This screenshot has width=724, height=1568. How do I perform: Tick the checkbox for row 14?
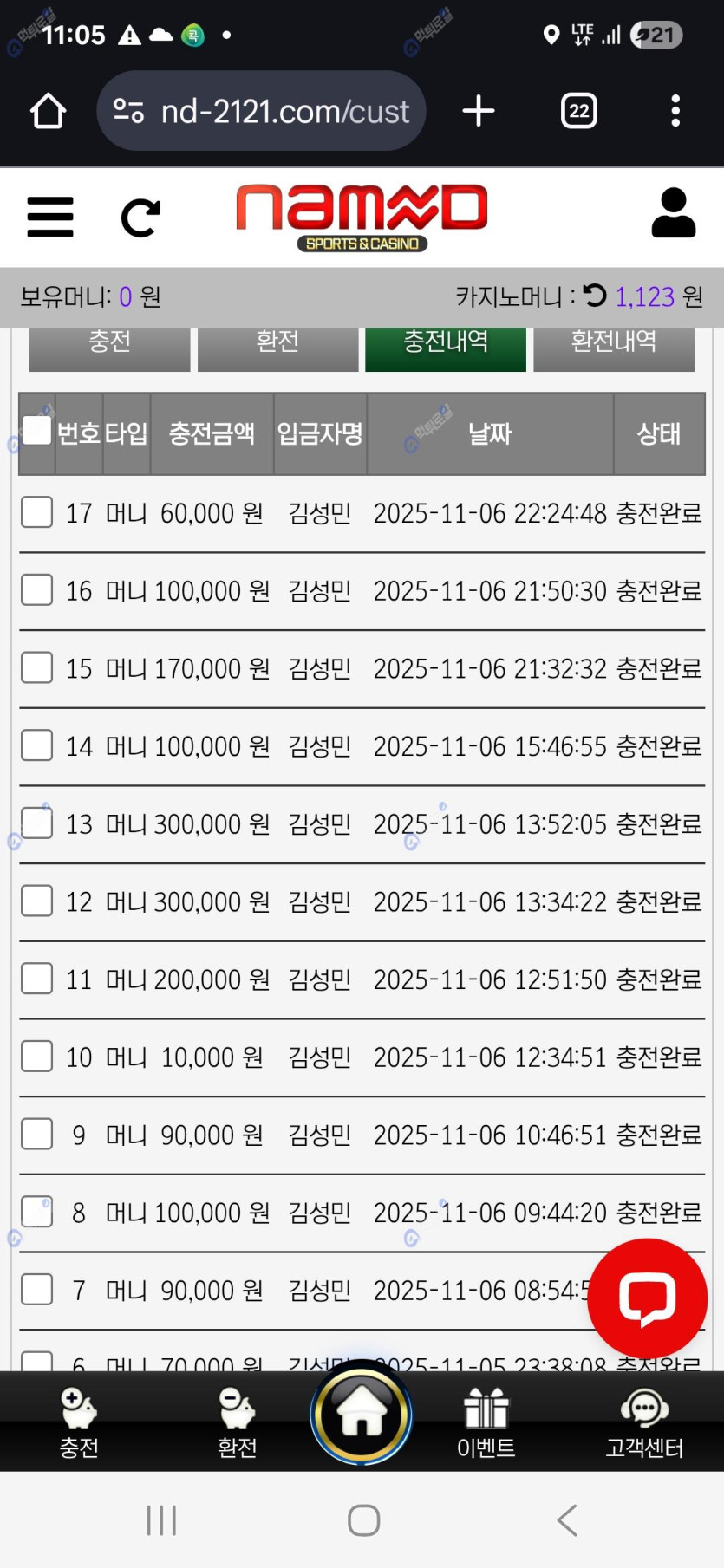coord(36,745)
